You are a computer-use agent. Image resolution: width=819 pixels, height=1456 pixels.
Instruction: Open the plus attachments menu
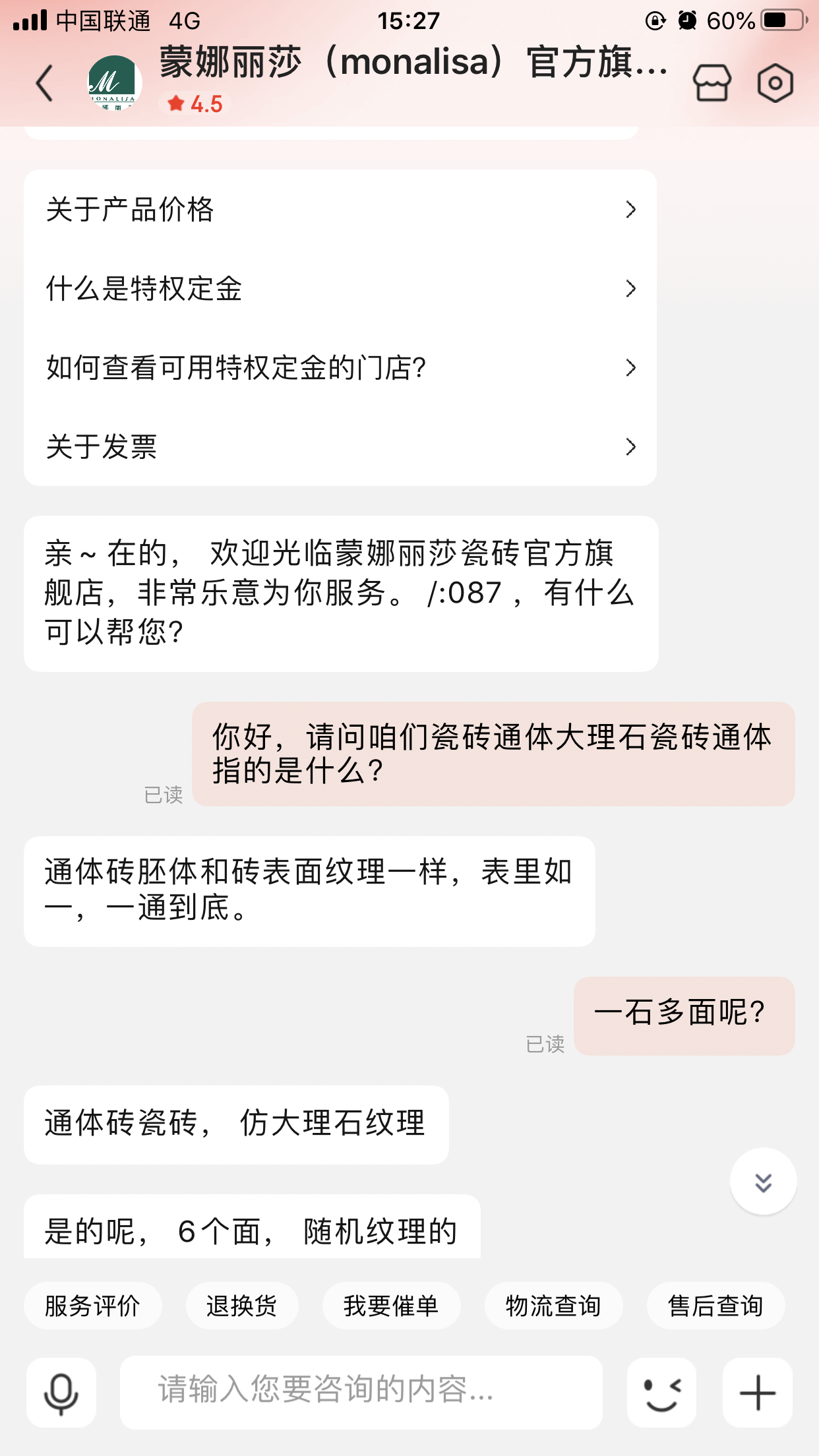[757, 1393]
